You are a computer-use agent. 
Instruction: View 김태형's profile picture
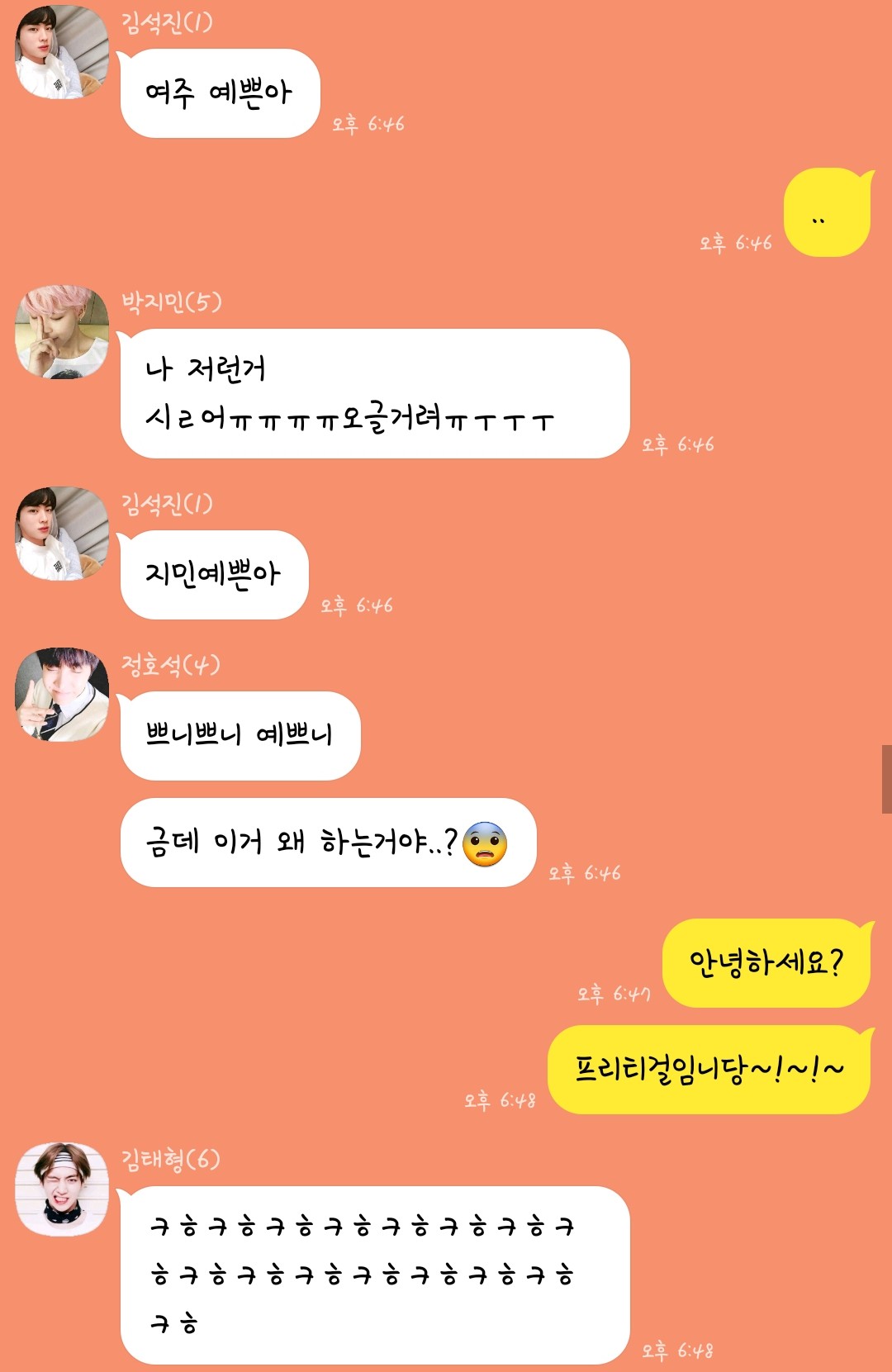pyautogui.click(x=62, y=1189)
